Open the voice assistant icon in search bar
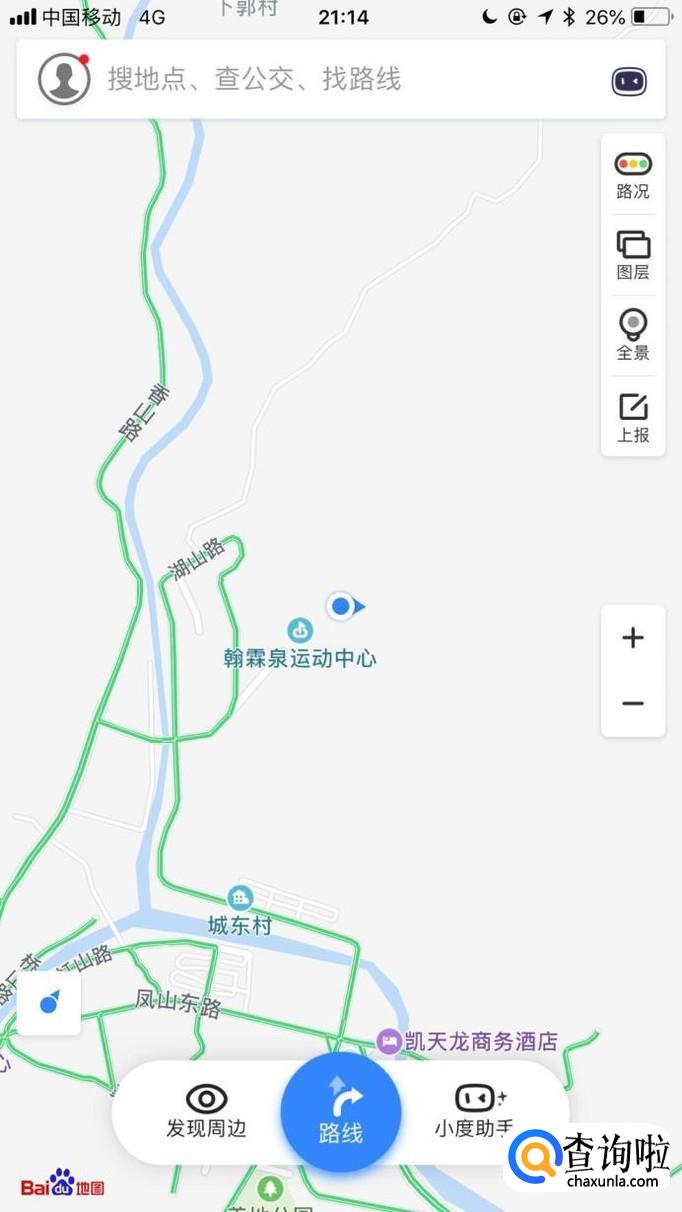 (629, 81)
